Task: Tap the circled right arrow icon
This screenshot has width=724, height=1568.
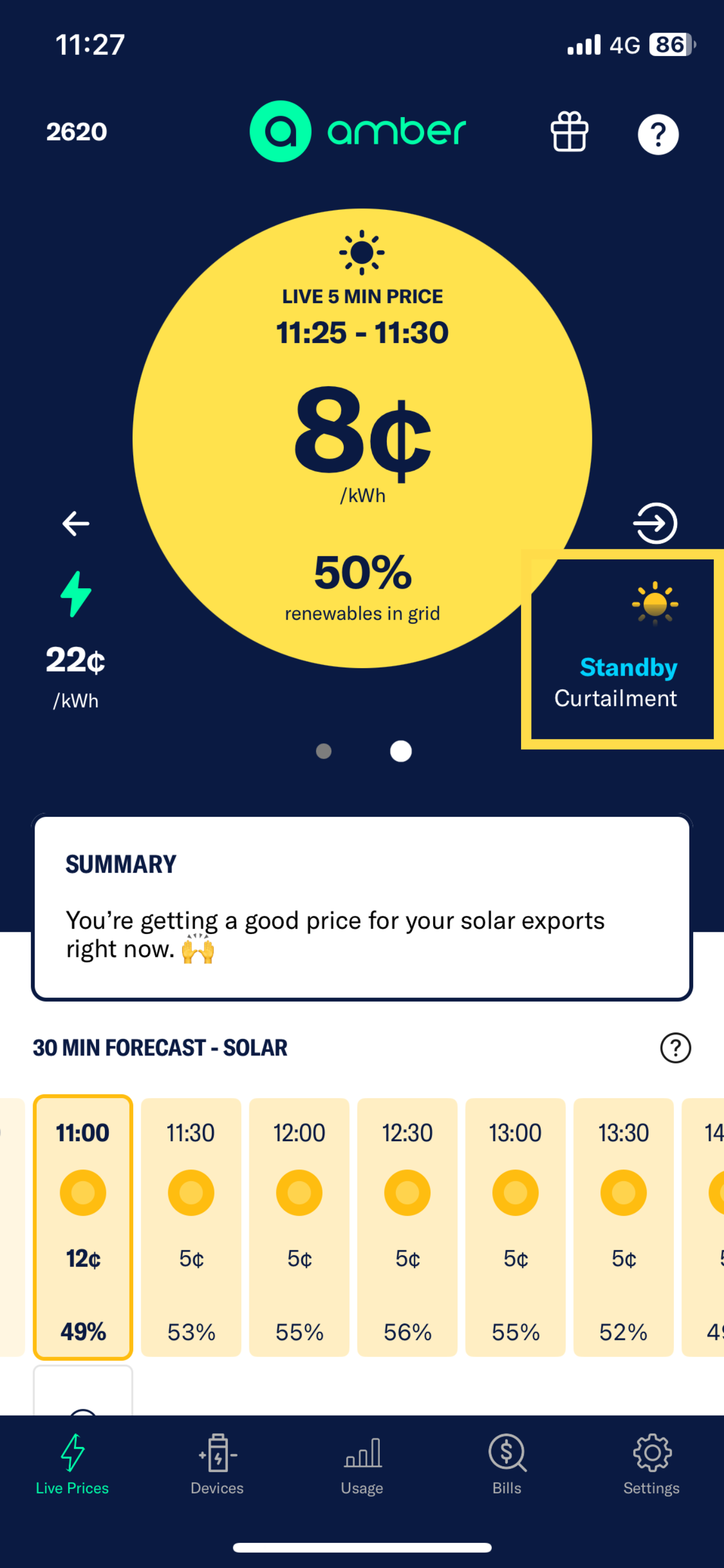Action: pos(655,523)
